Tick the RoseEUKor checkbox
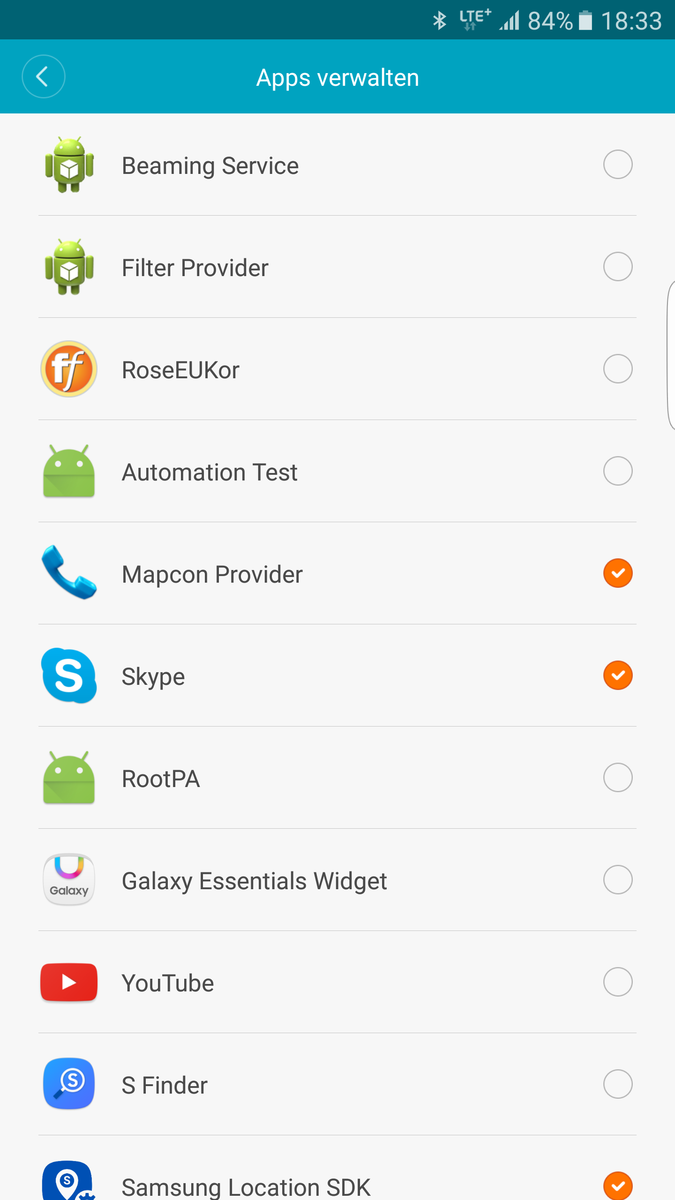The width and height of the screenshot is (675, 1200). point(618,369)
